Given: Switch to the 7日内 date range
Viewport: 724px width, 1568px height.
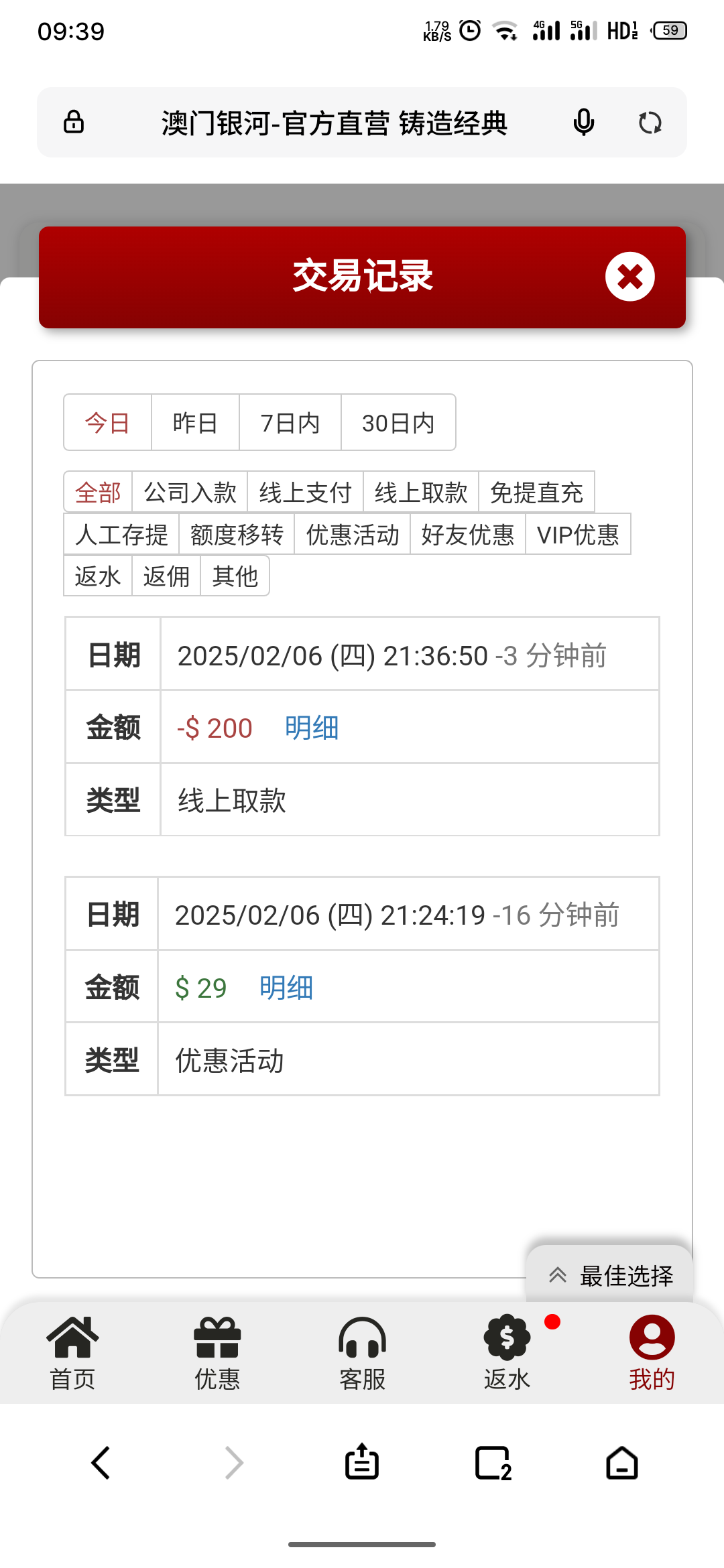Looking at the screenshot, I should (x=290, y=423).
